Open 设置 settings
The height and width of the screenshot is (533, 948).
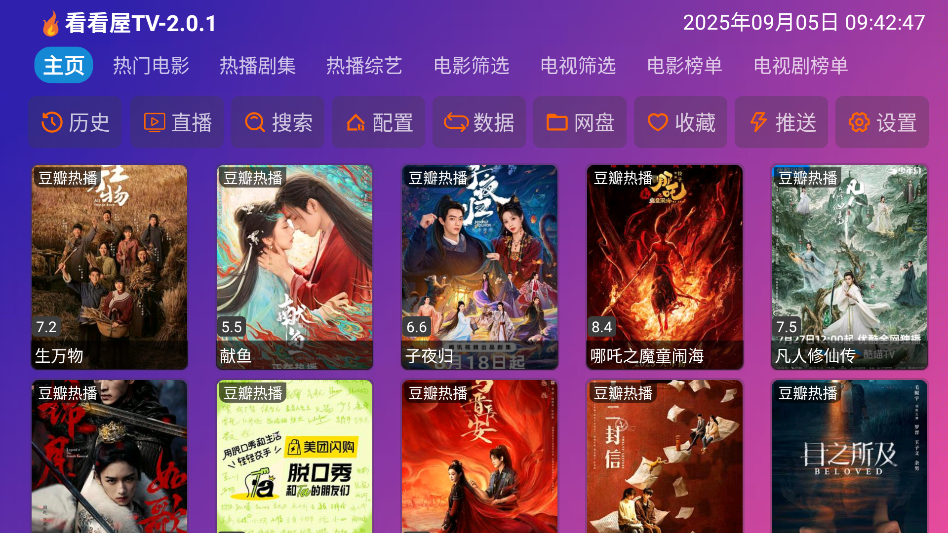(x=882, y=122)
